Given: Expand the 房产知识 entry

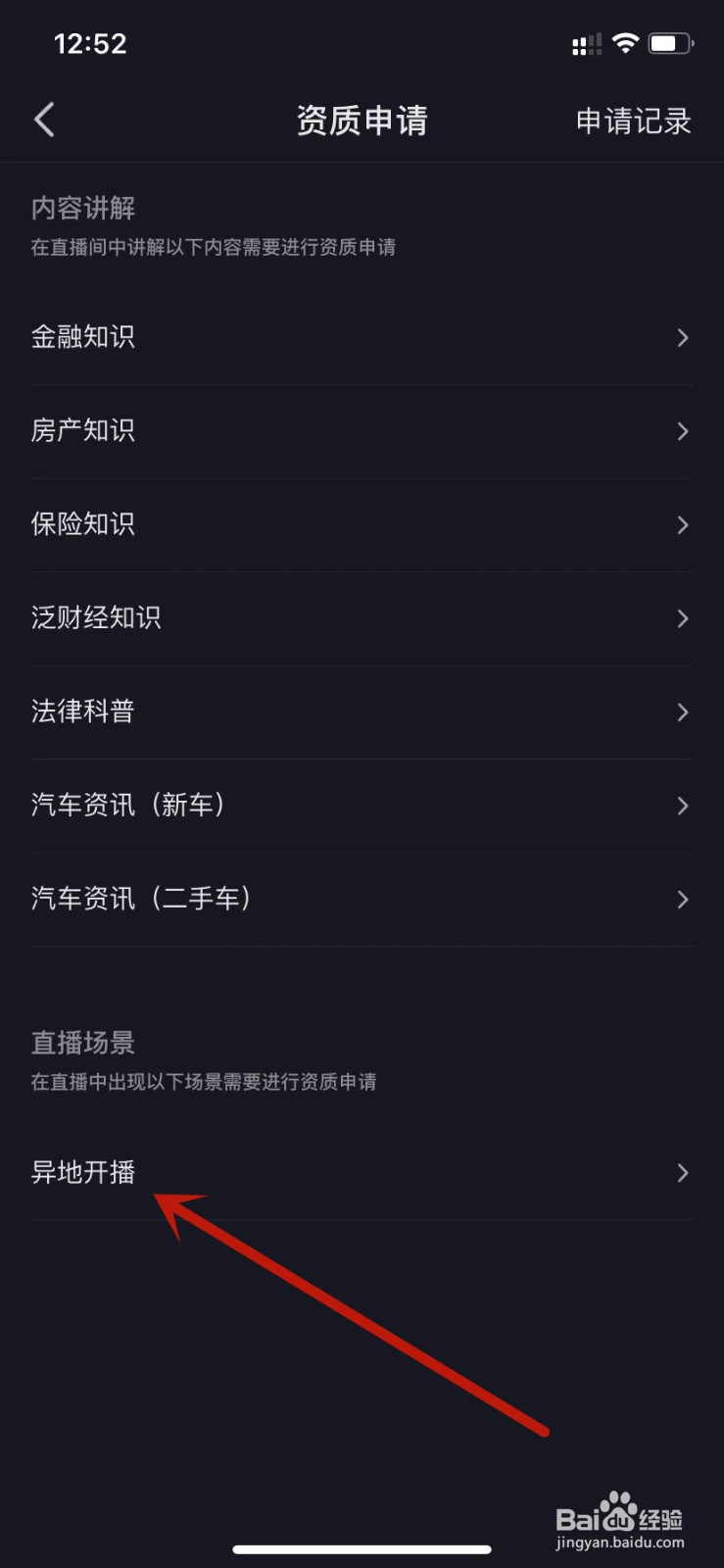Looking at the screenshot, I should click(x=362, y=431).
